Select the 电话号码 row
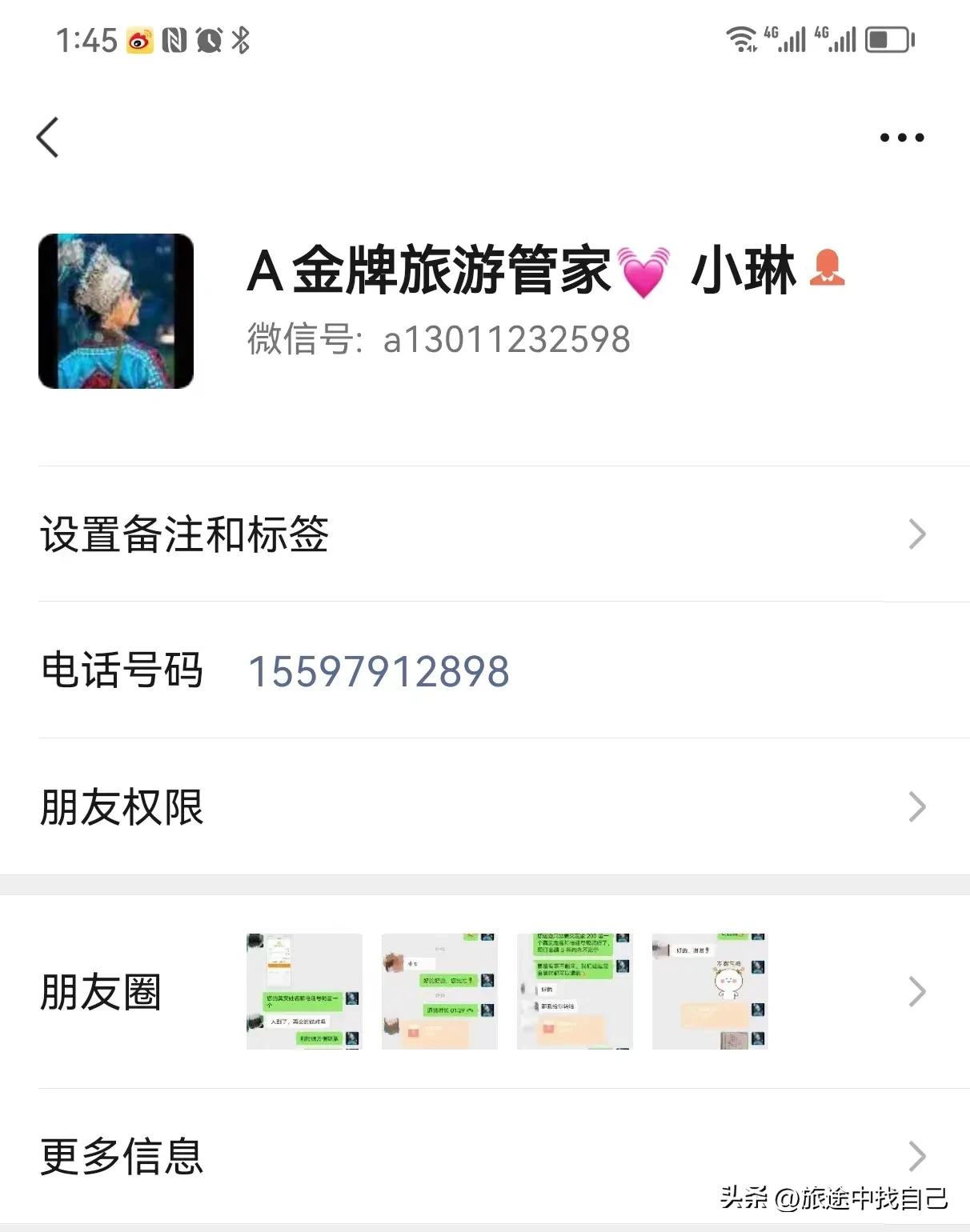This screenshot has height=1232, width=970. [x=120, y=672]
